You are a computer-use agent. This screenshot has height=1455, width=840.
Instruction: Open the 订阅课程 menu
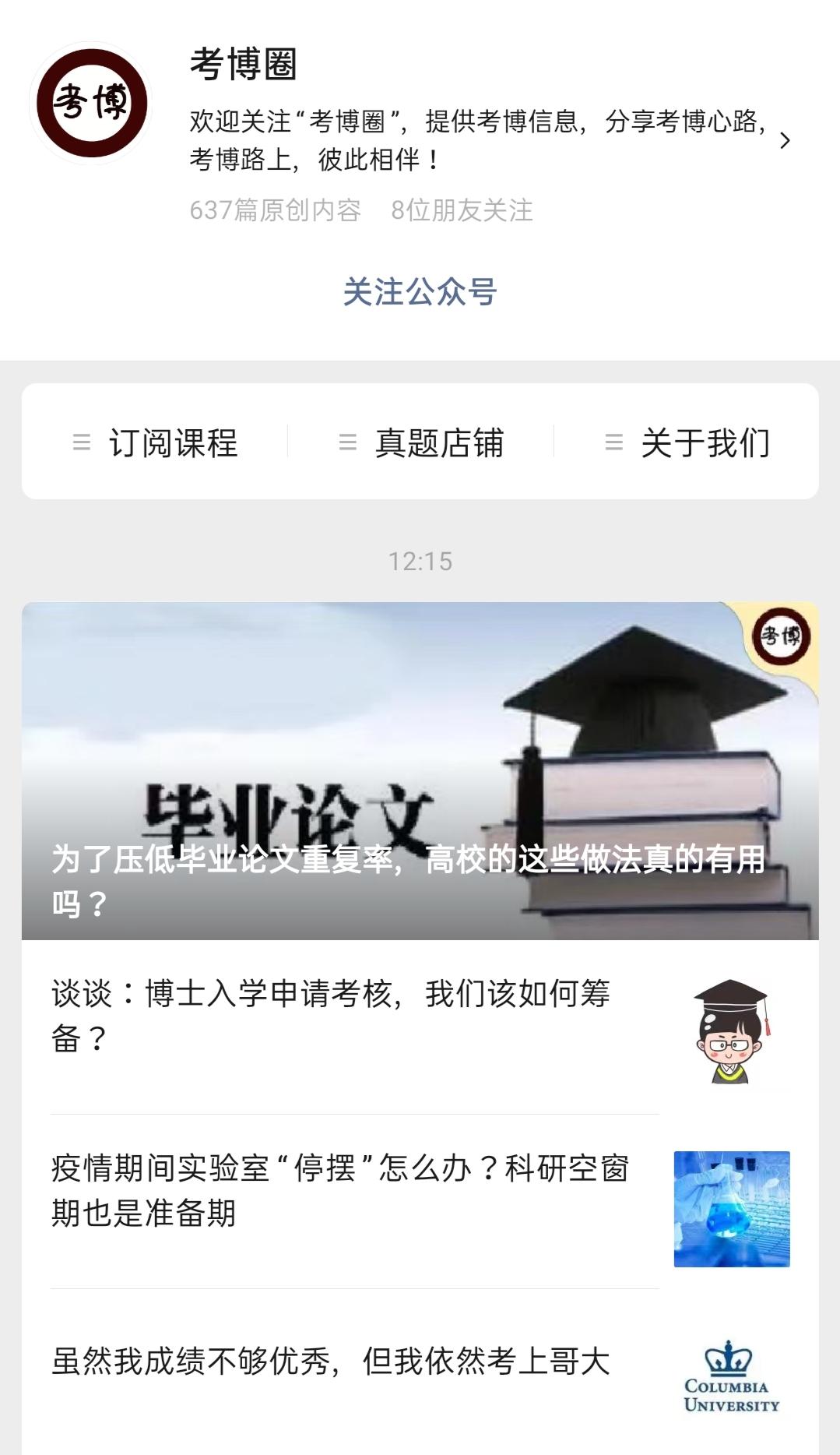155,442
